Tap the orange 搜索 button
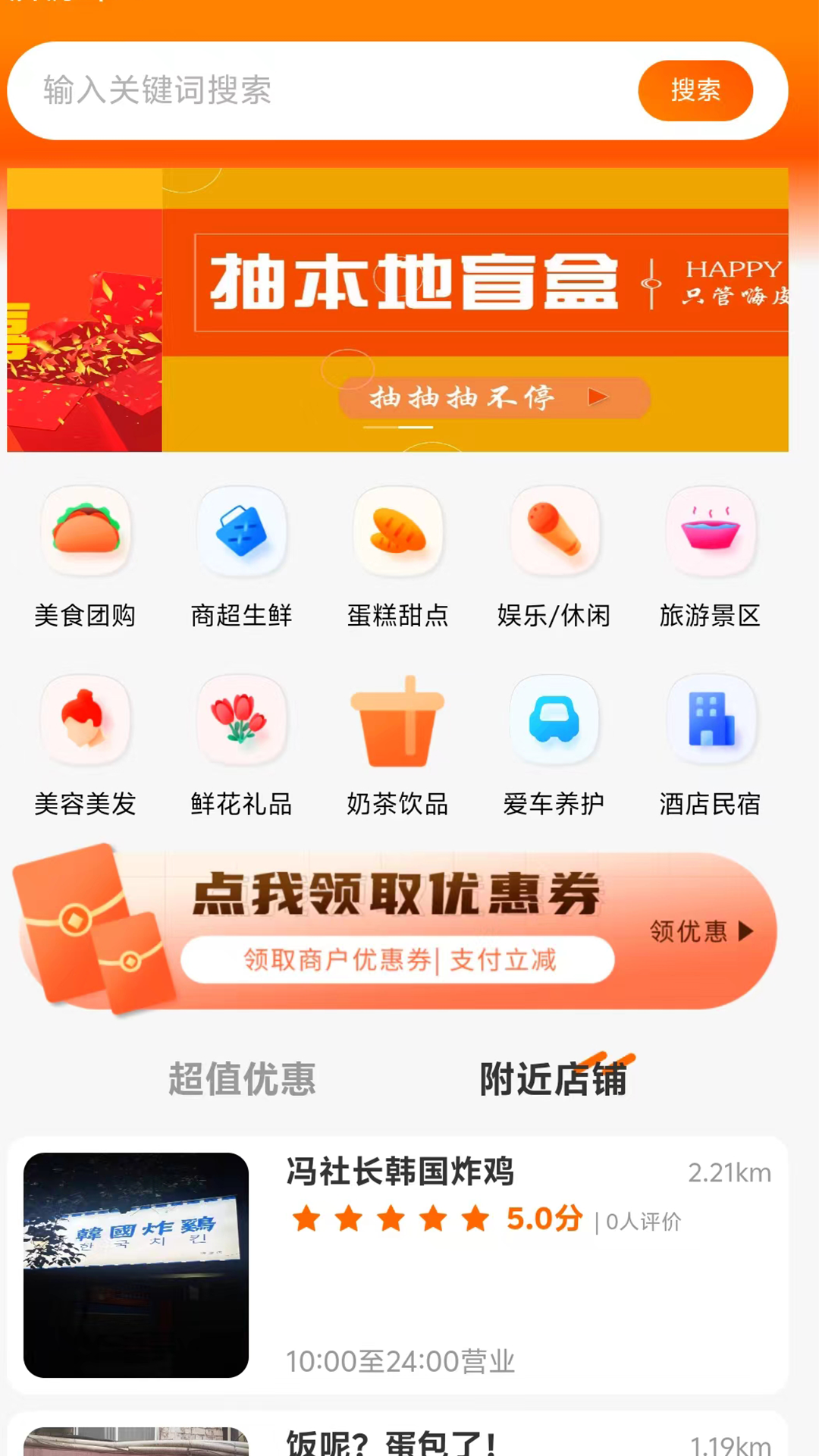This screenshot has height=1456, width=819. (x=695, y=90)
